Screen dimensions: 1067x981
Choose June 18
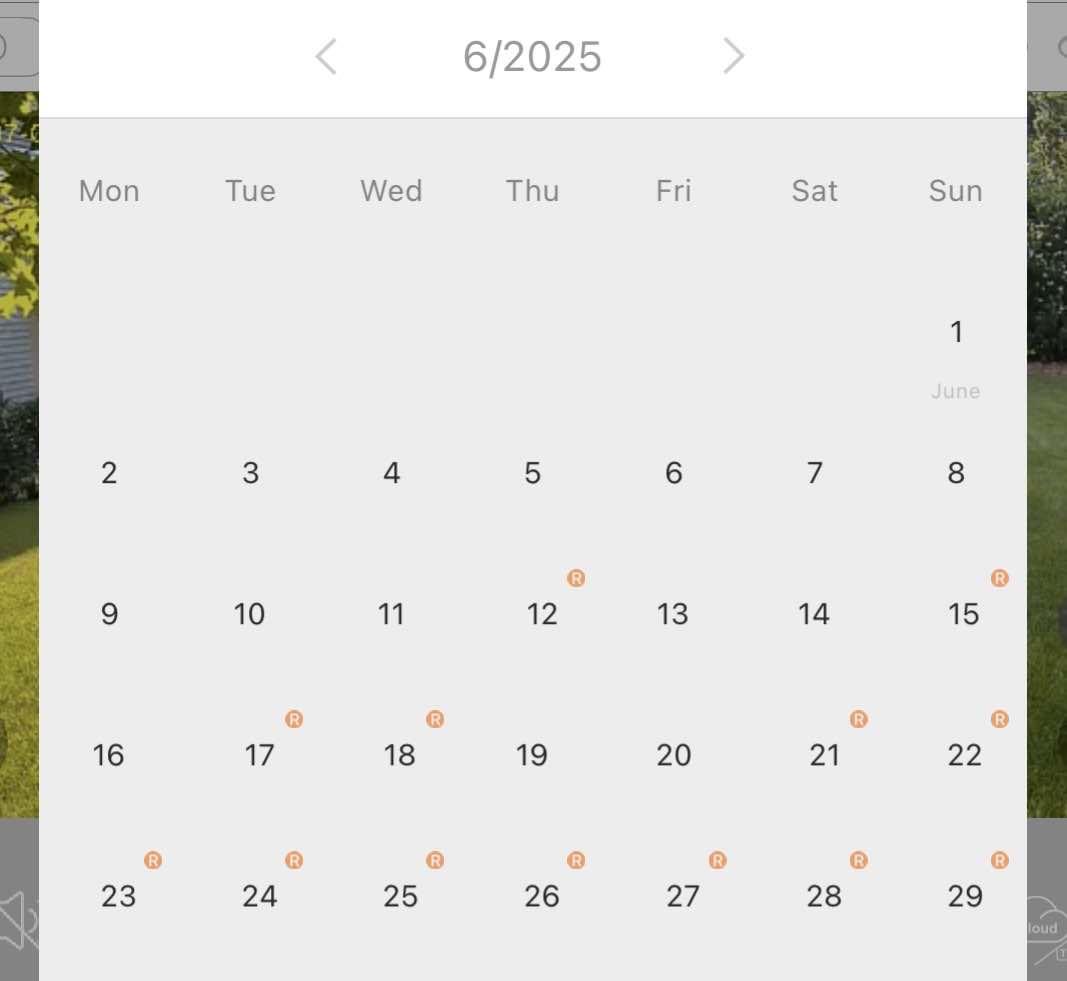(x=400, y=755)
